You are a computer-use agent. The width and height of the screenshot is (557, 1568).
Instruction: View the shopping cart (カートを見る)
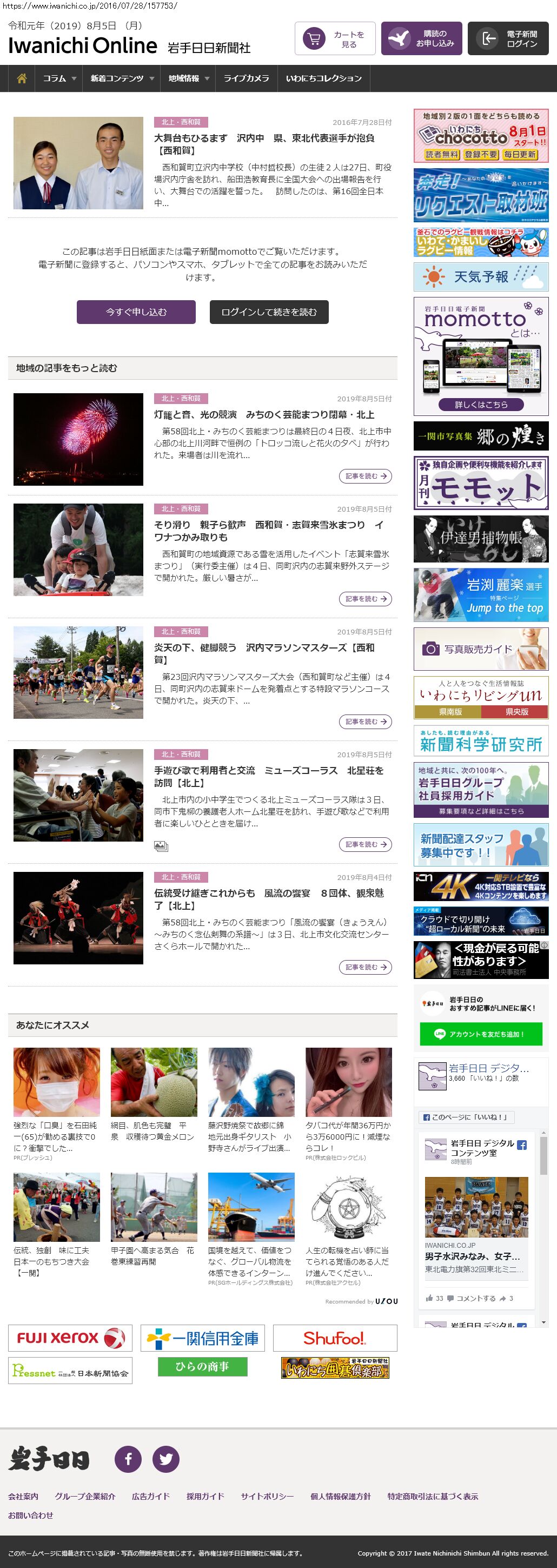click(335, 39)
